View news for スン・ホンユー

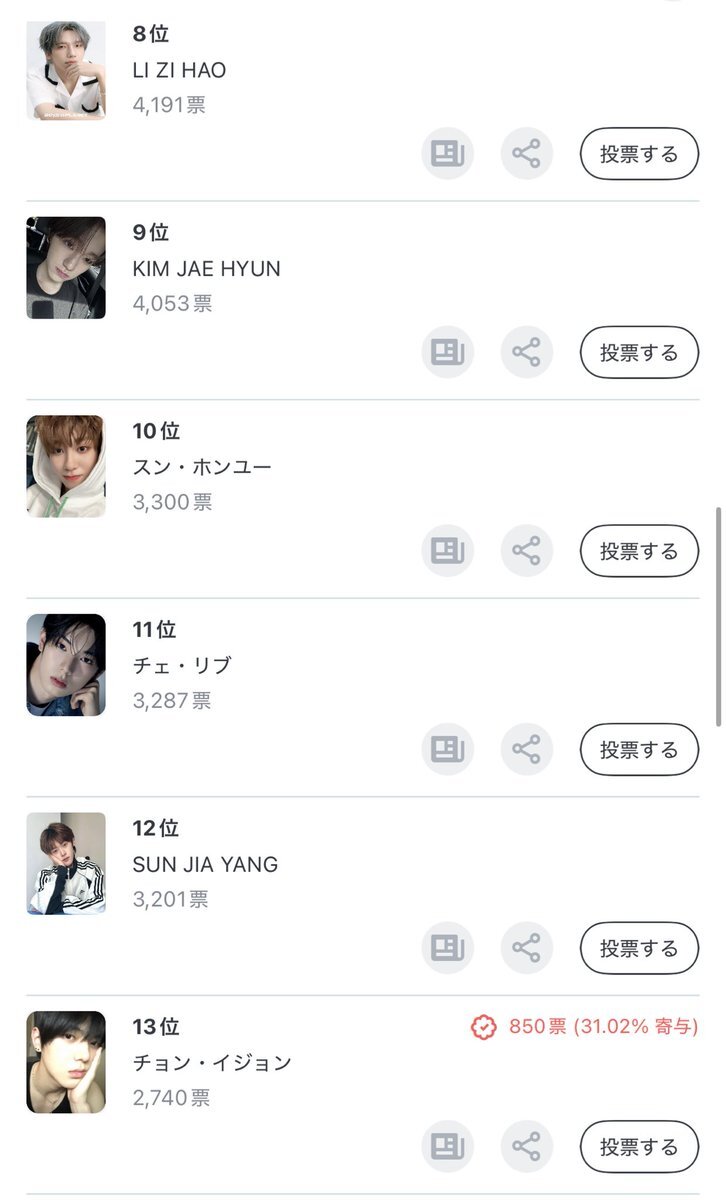(447, 551)
